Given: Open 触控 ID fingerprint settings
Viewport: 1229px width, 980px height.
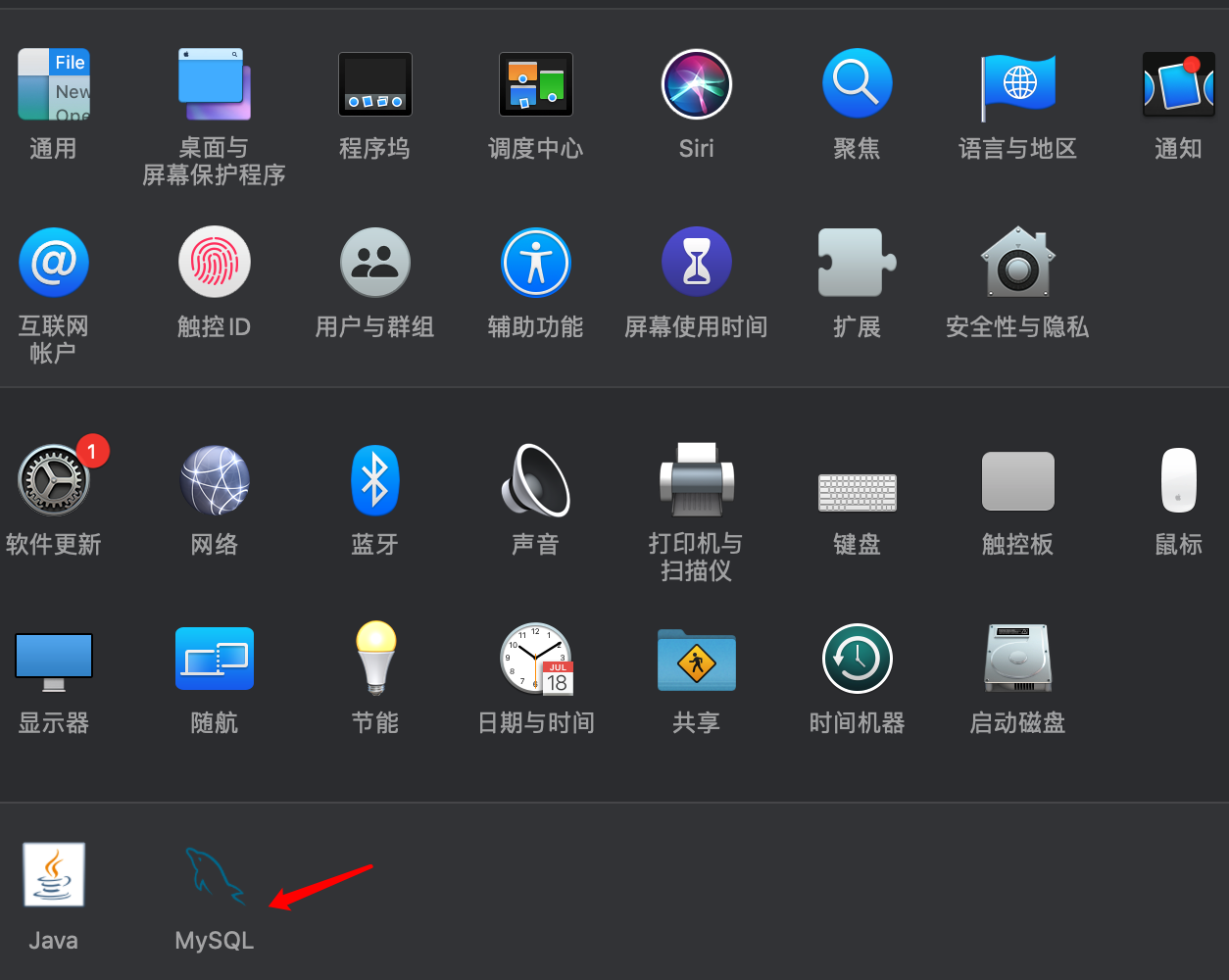Looking at the screenshot, I should click(214, 263).
